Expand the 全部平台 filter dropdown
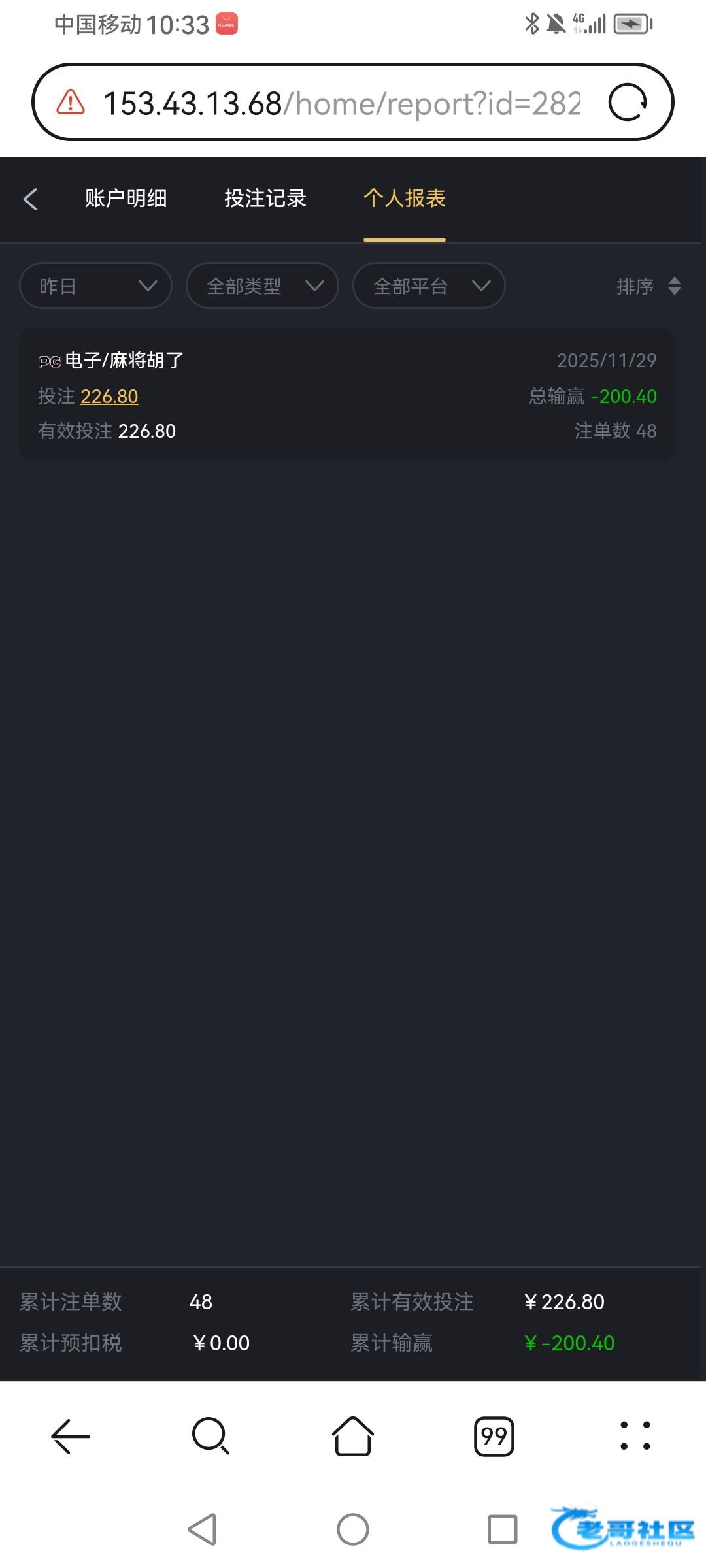 tap(429, 286)
